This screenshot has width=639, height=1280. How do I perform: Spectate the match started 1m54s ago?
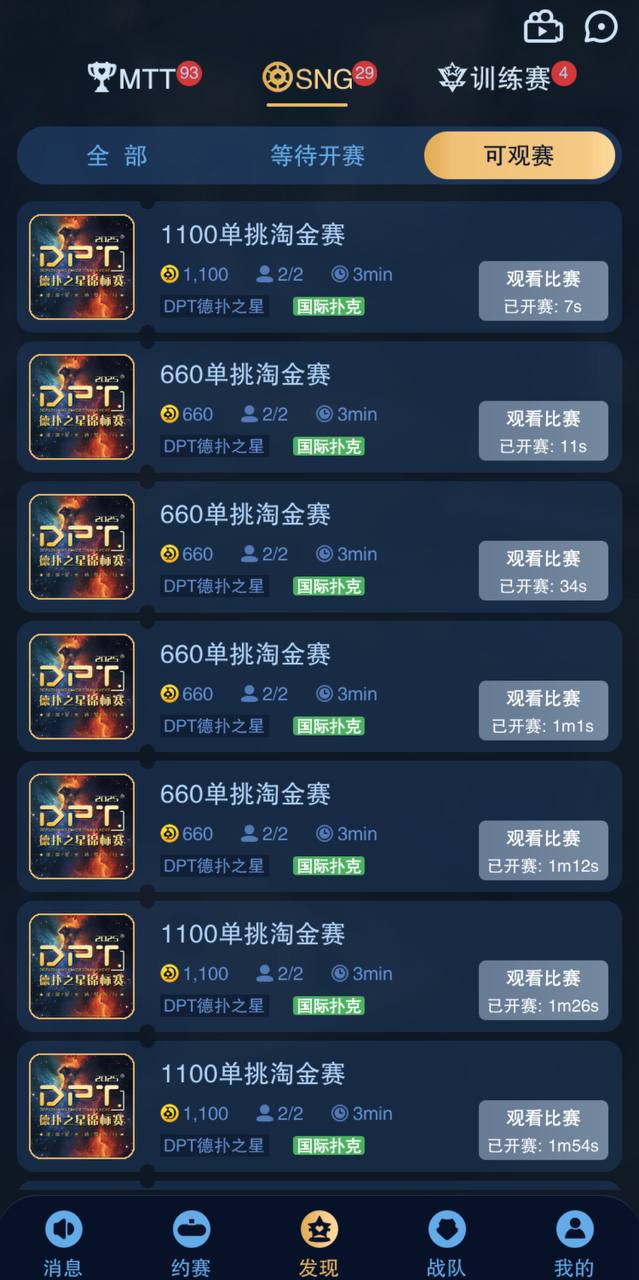coord(543,1131)
